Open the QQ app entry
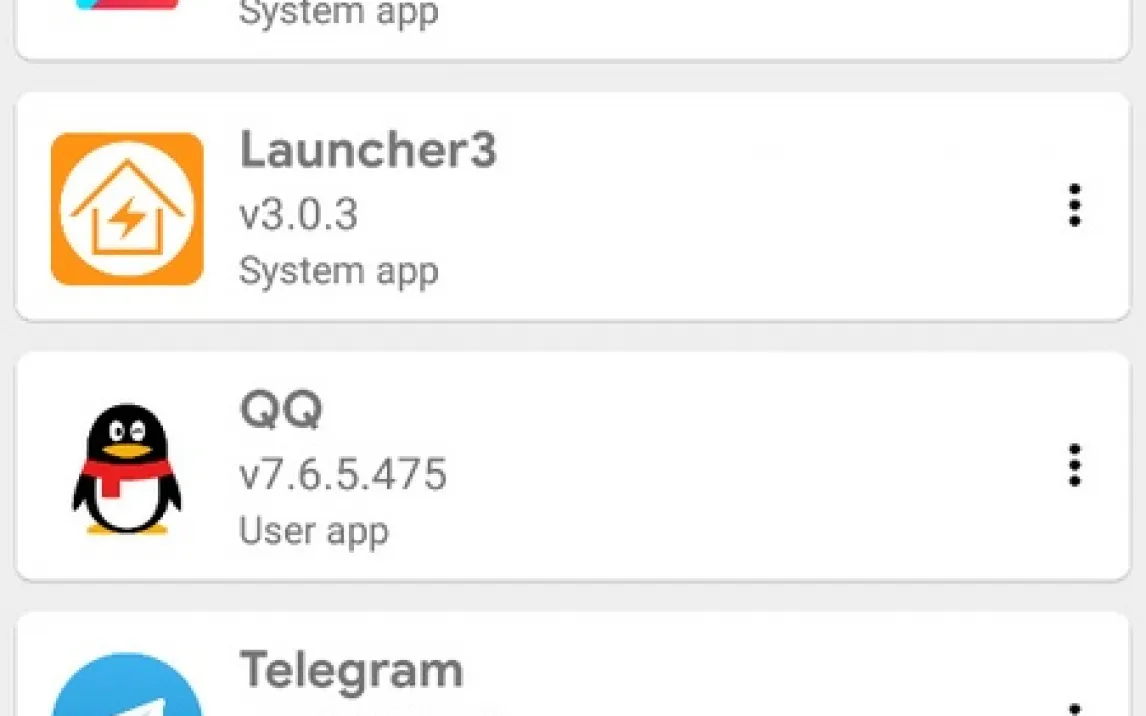Image resolution: width=1146 pixels, height=716 pixels. coord(572,467)
